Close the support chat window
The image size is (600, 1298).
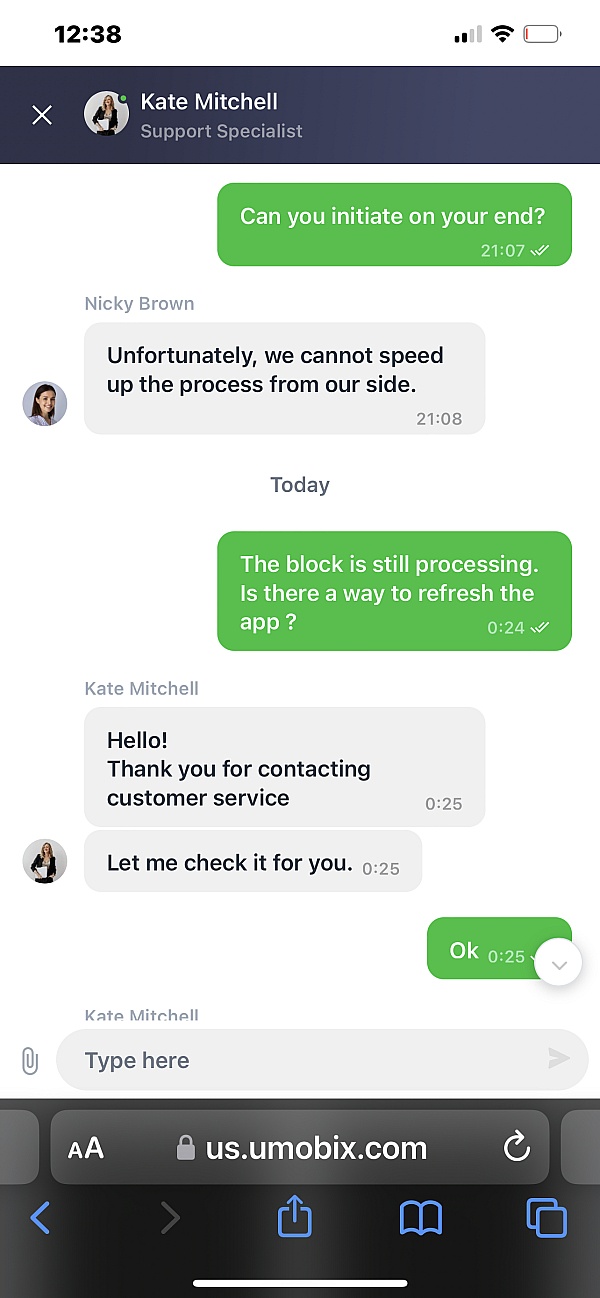(x=42, y=115)
